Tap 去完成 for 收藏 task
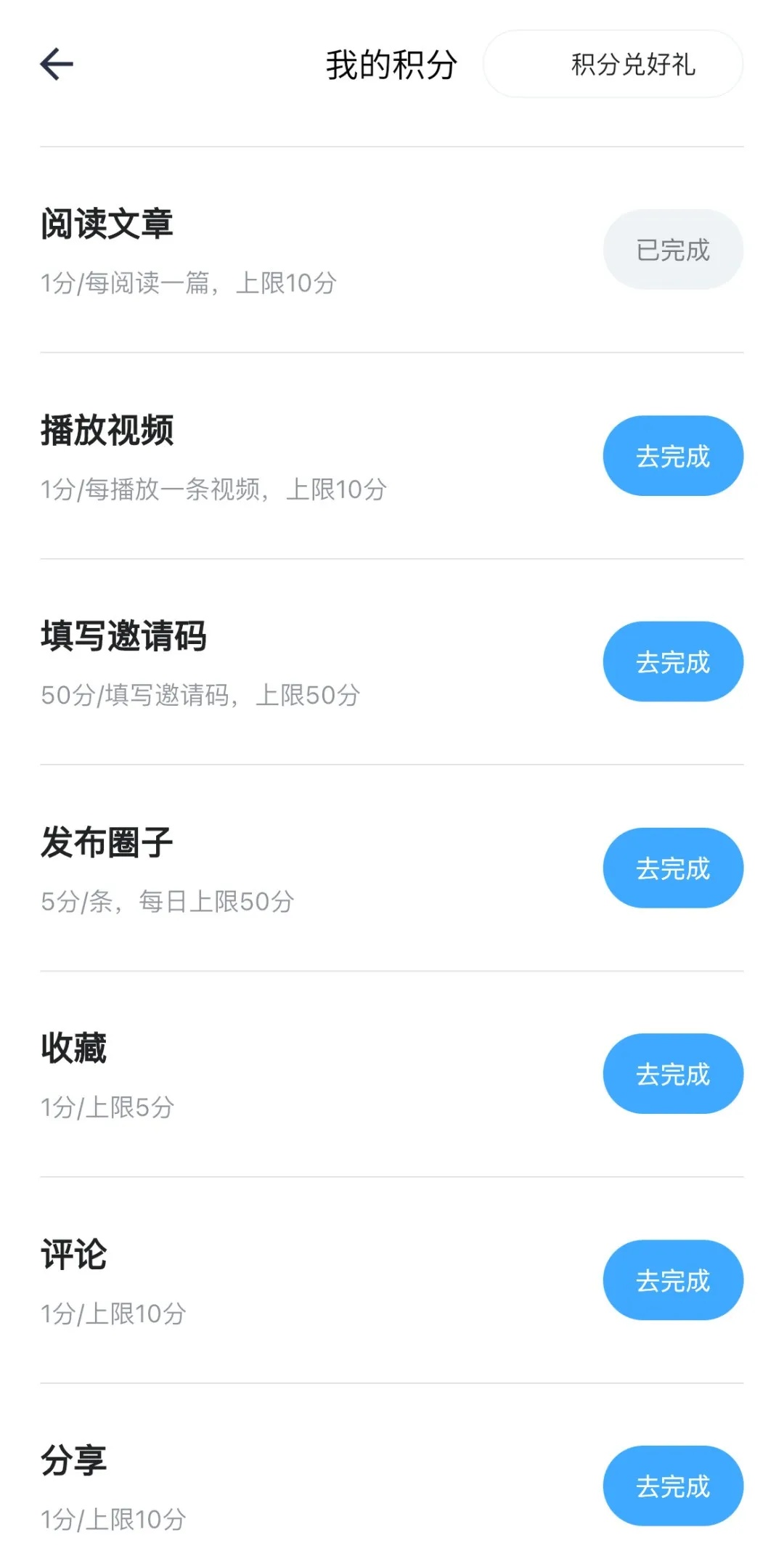 (x=673, y=1074)
